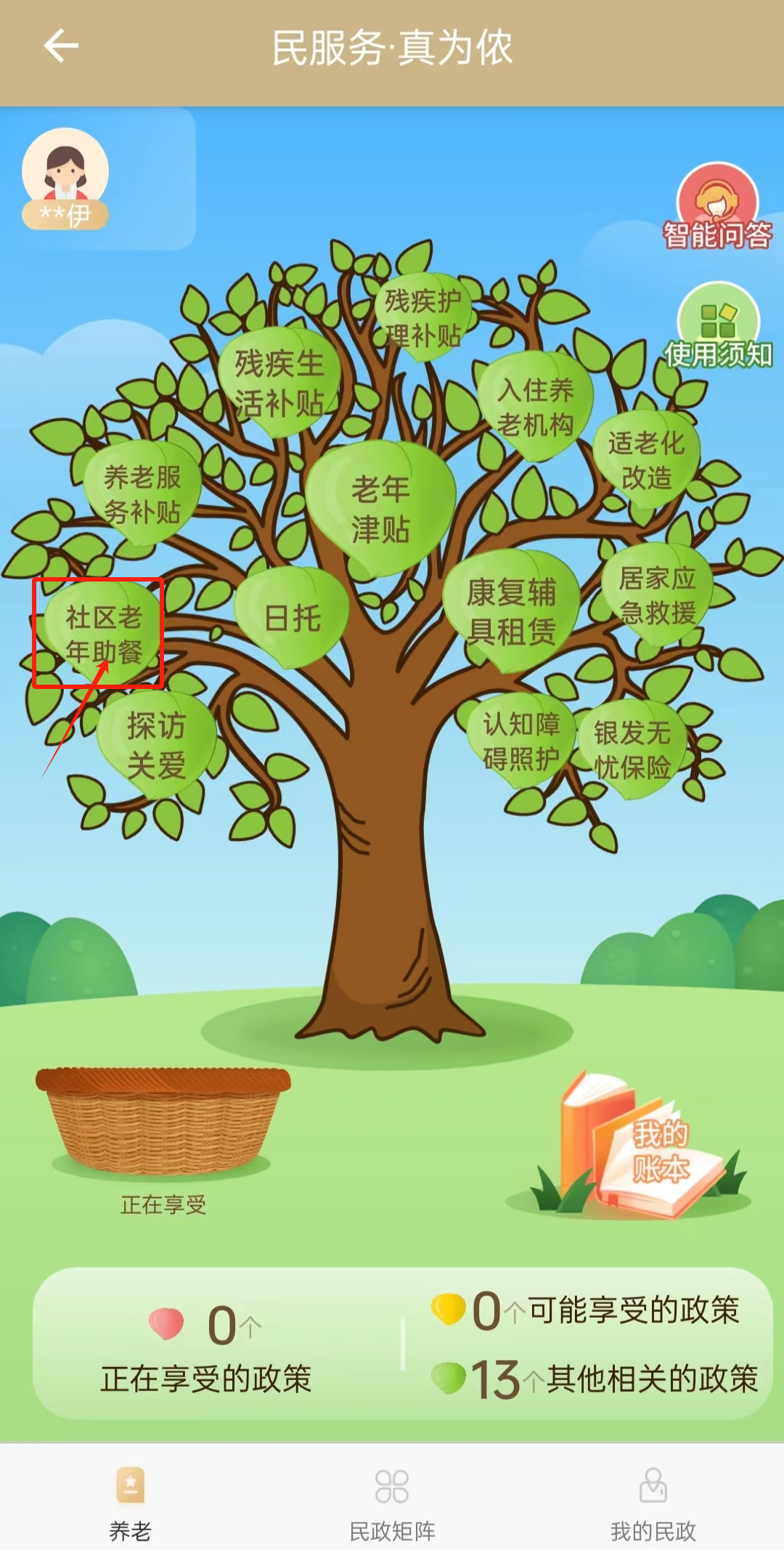Open 使用须知 usage notes
This screenshot has width=784, height=1558.
tap(718, 327)
